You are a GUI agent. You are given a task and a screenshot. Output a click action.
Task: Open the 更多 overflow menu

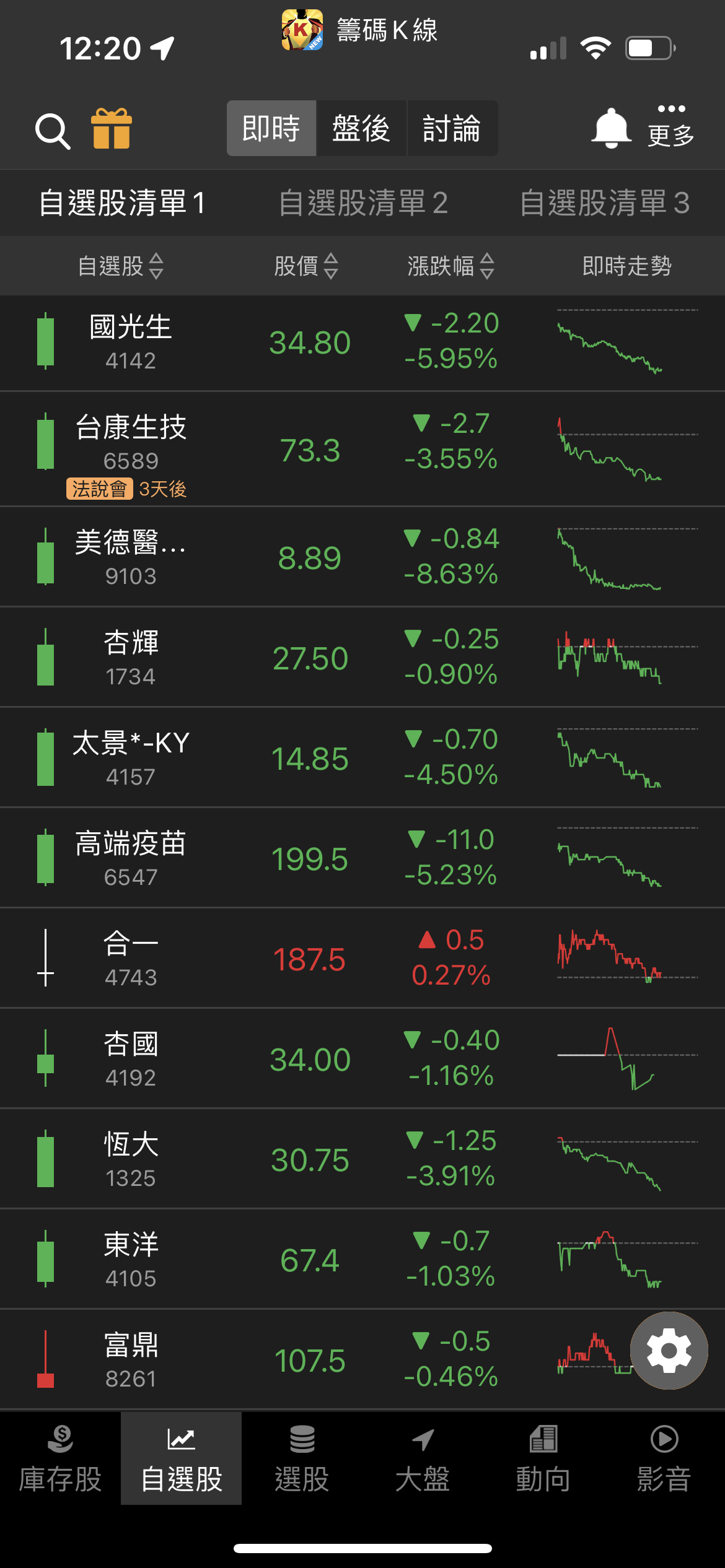pos(671,126)
